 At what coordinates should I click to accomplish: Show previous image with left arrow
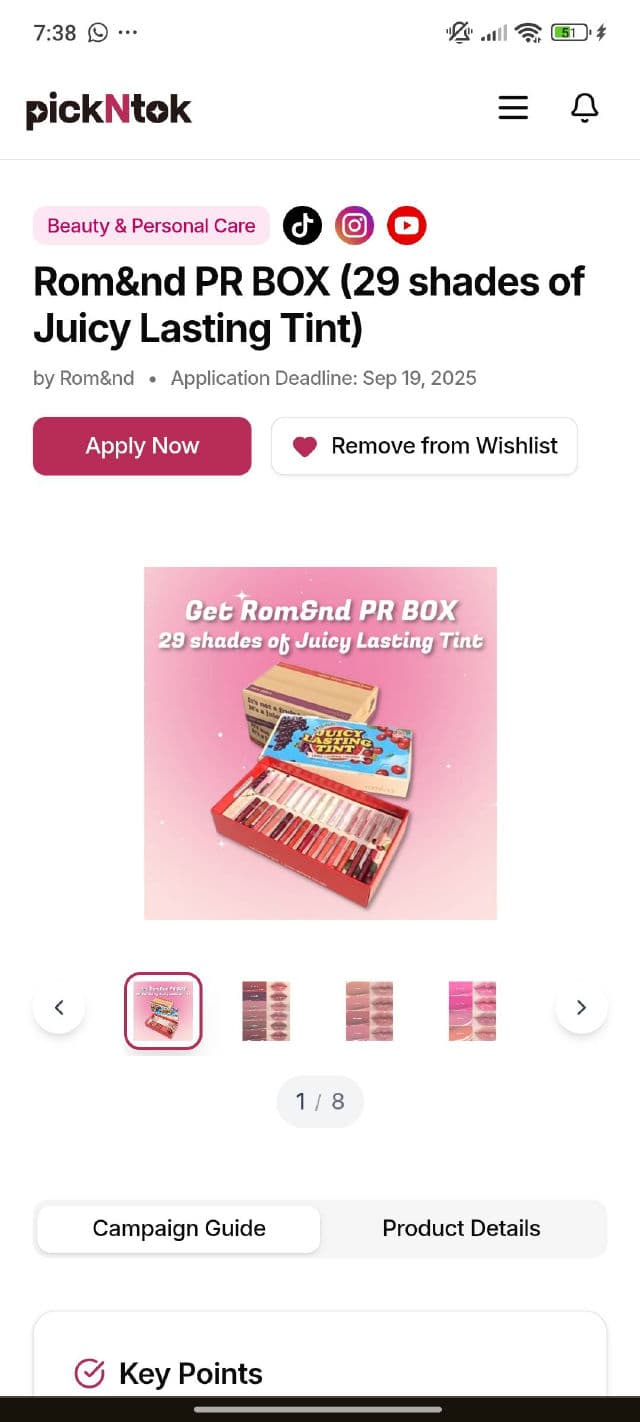(x=59, y=1007)
